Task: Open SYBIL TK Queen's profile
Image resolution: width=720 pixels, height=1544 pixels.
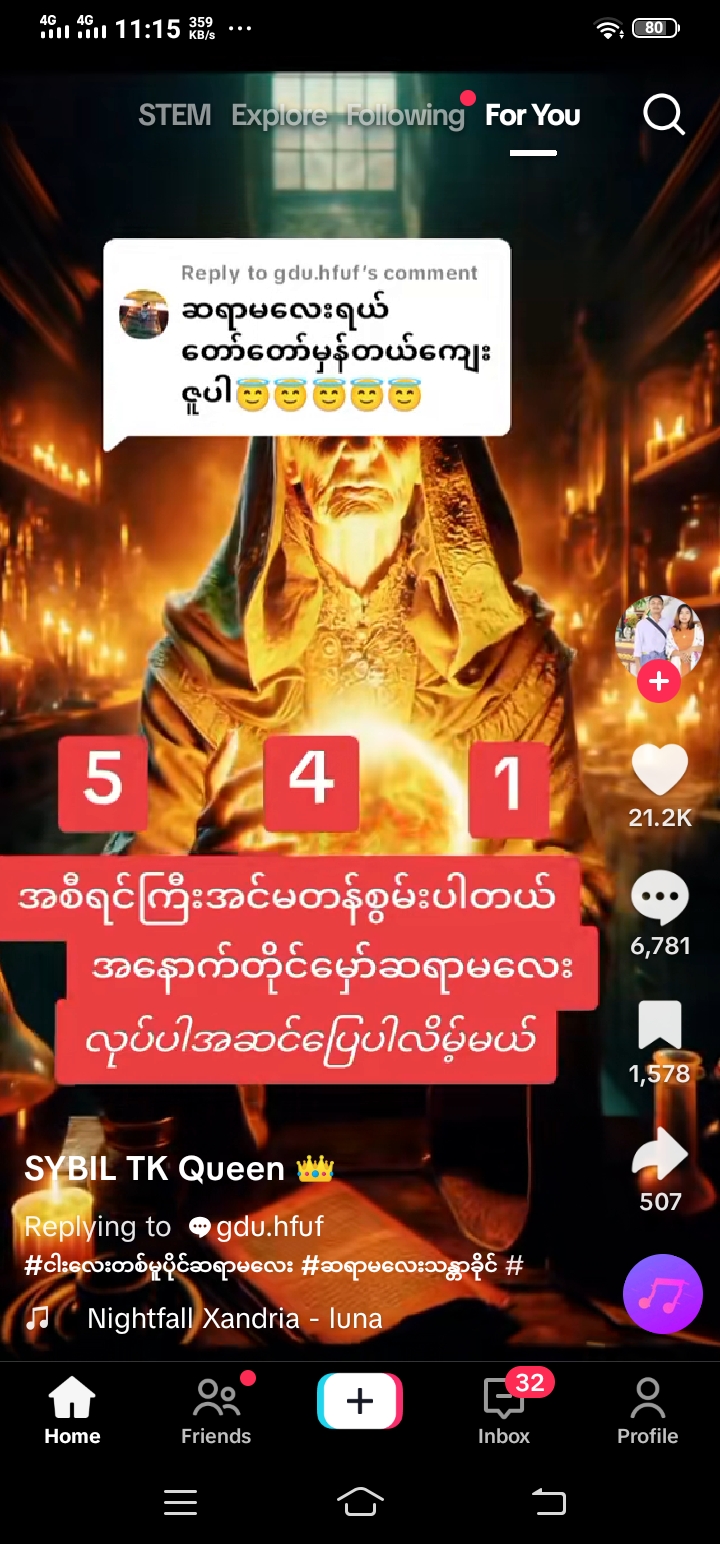Action: [x=155, y=1168]
